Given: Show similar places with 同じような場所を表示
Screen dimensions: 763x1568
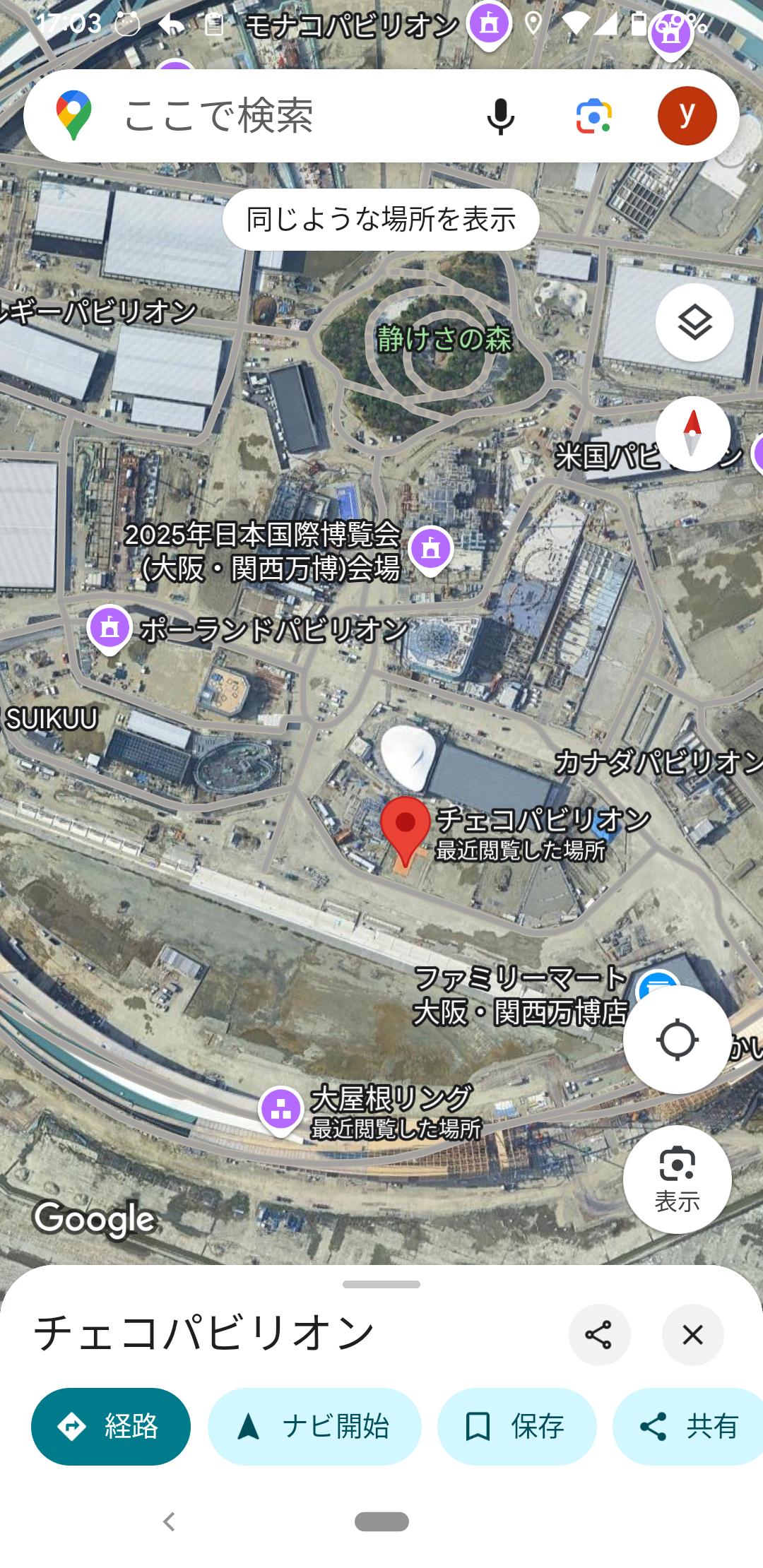Looking at the screenshot, I should click(381, 220).
